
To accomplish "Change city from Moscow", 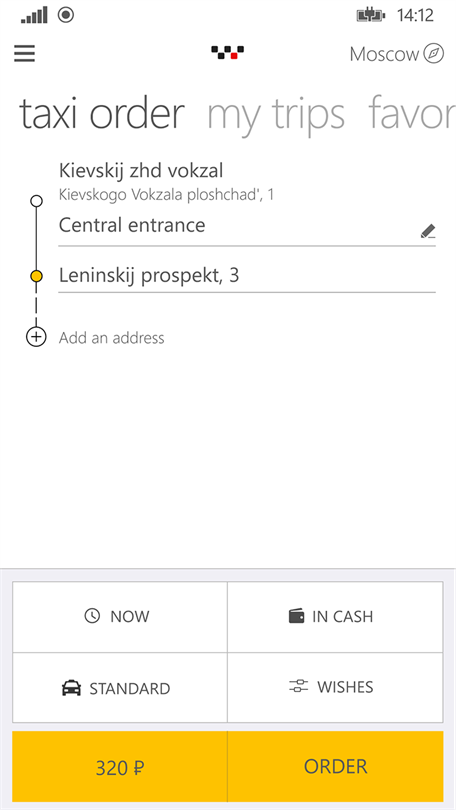I will [397, 54].
